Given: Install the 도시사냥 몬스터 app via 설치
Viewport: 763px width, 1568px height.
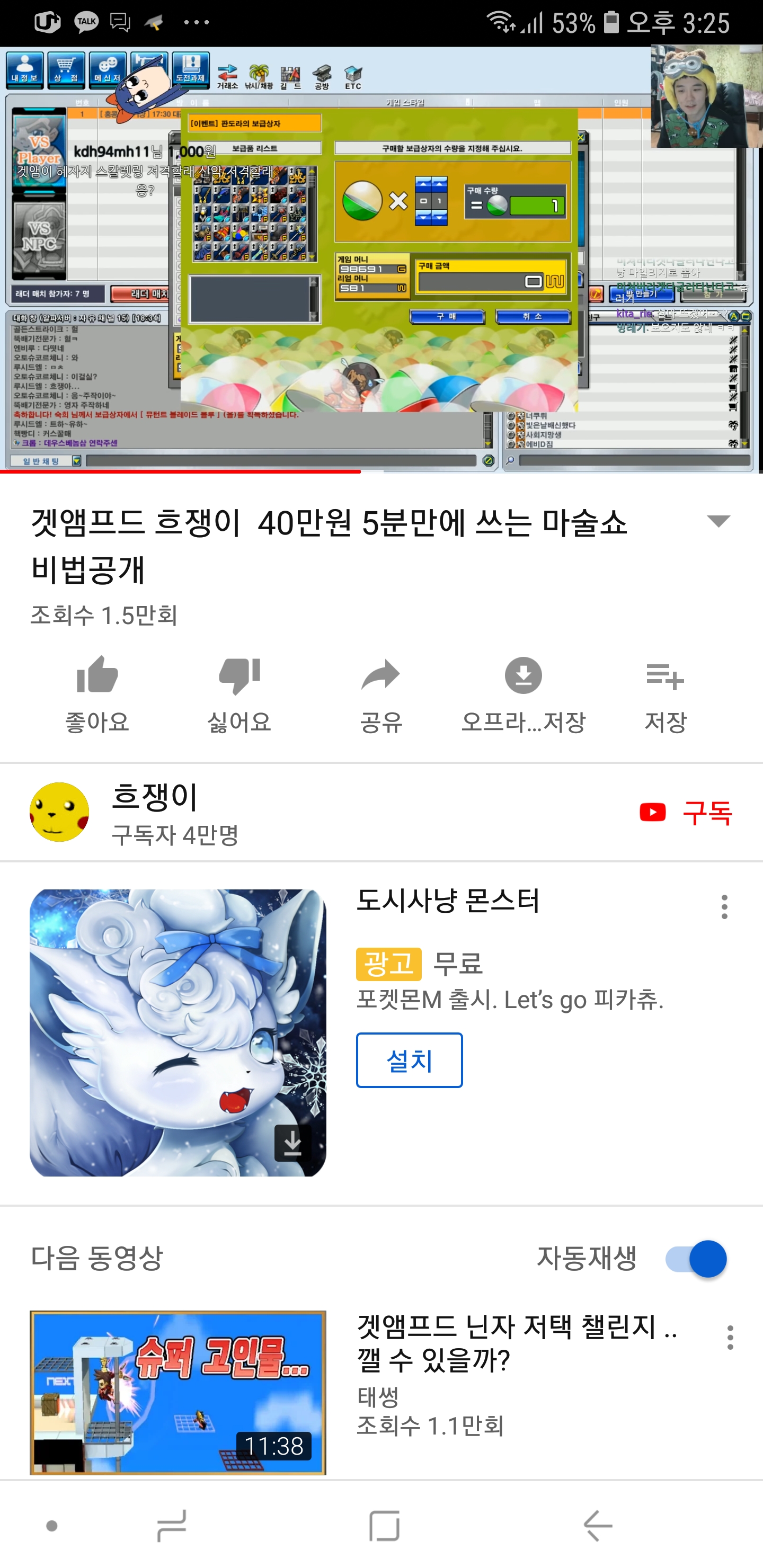Looking at the screenshot, I should [x=409, y=1061].
